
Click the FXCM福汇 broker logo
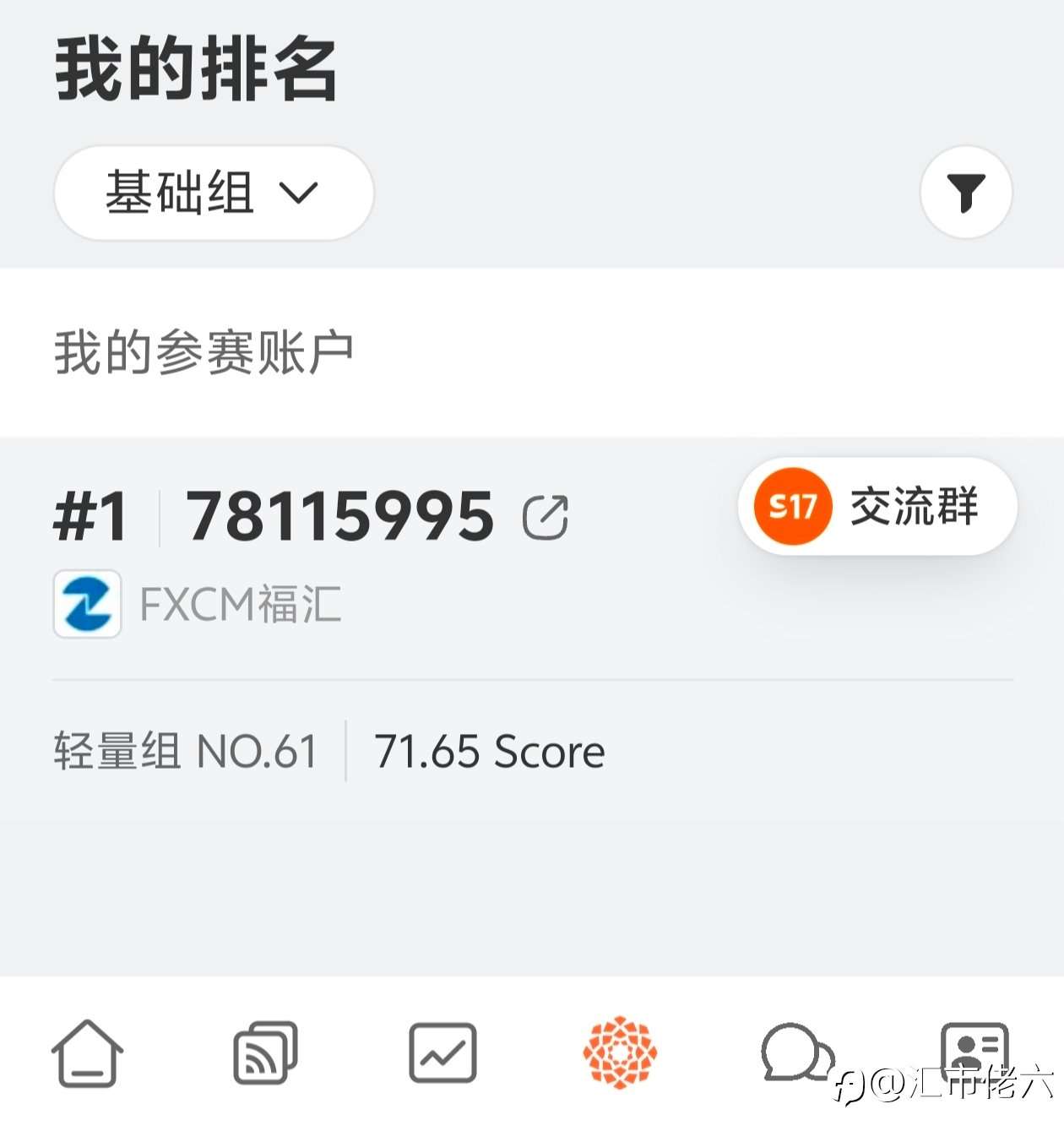(86, 605)
